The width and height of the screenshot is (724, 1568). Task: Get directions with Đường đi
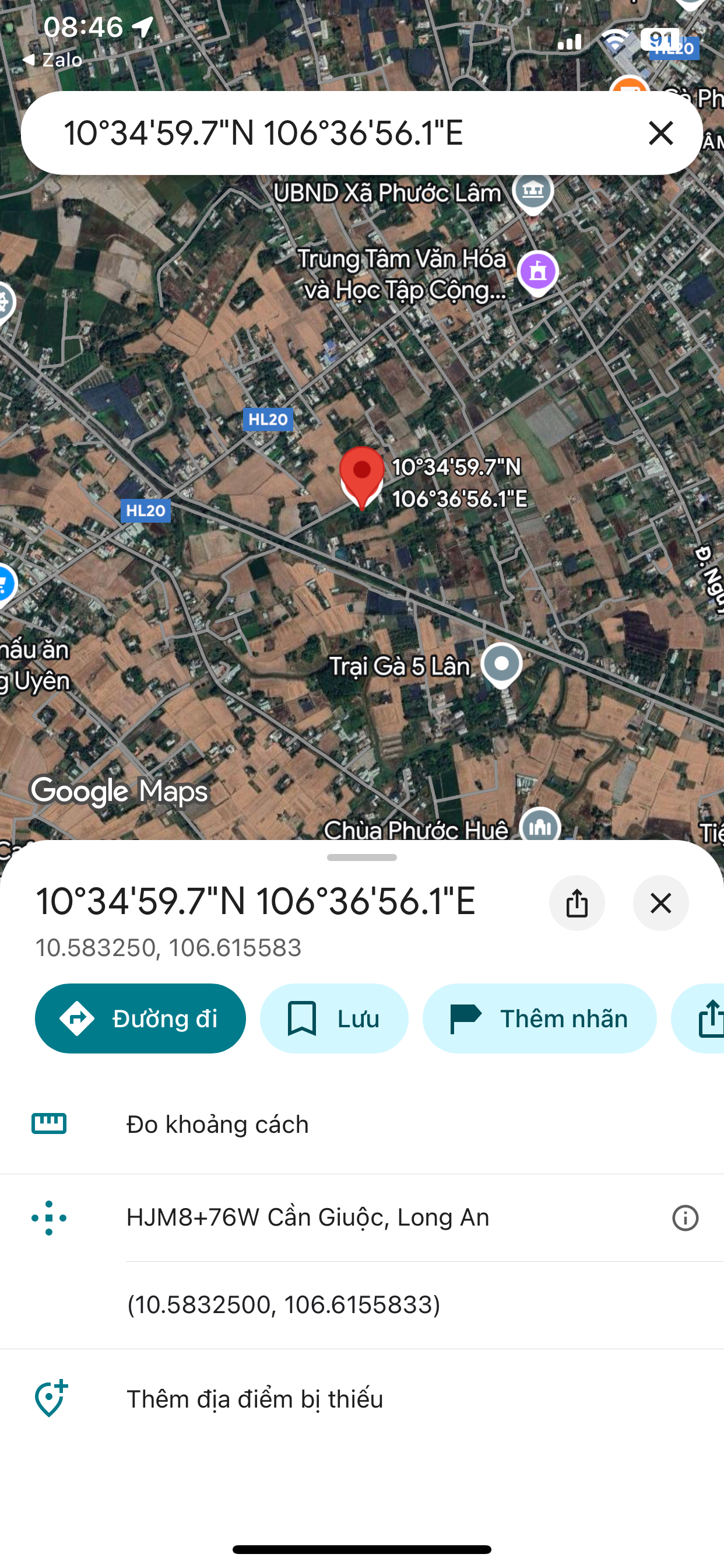click(x=140, y=1019)
